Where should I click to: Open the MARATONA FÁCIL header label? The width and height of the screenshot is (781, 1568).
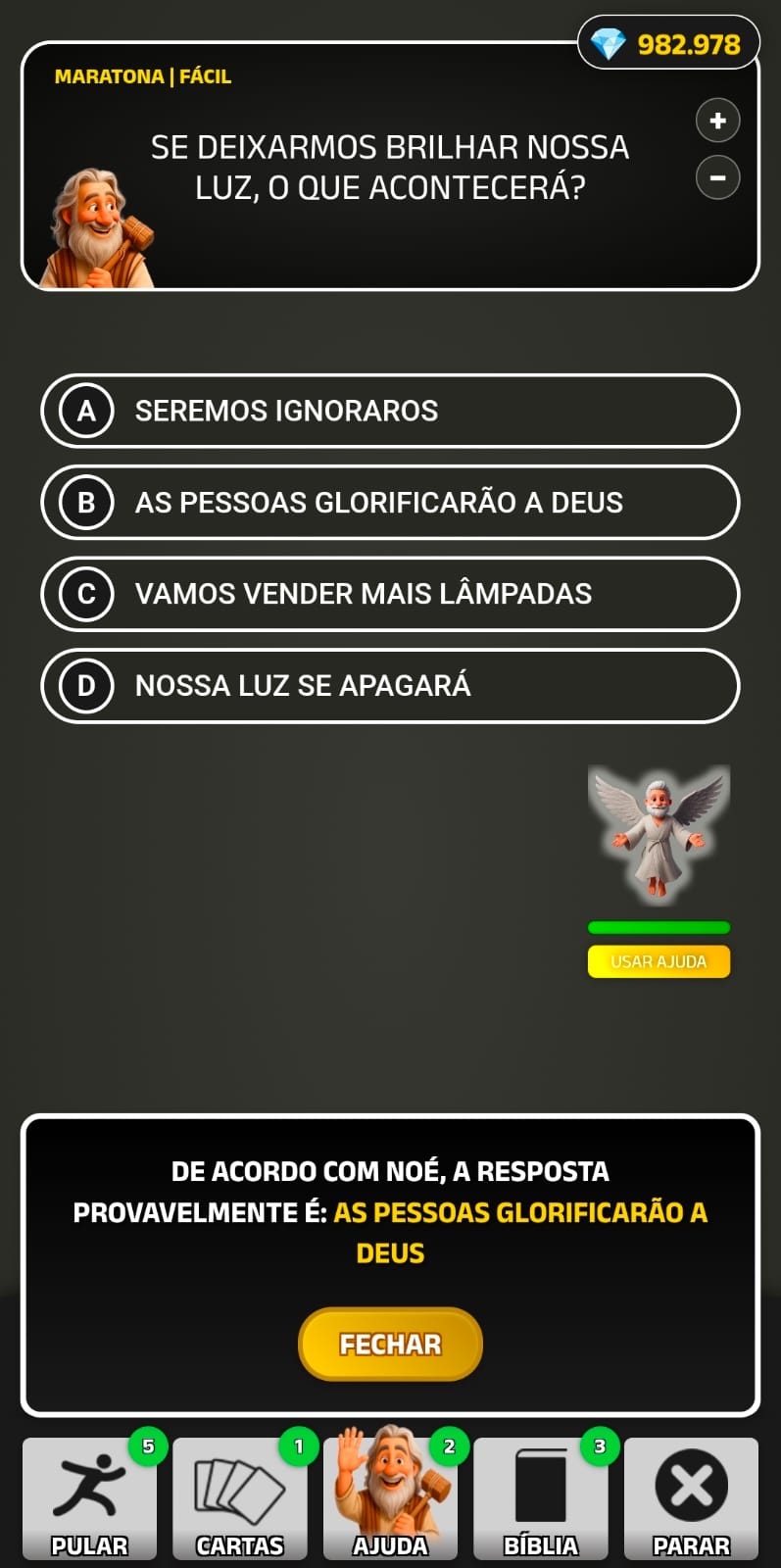(143, 76)
